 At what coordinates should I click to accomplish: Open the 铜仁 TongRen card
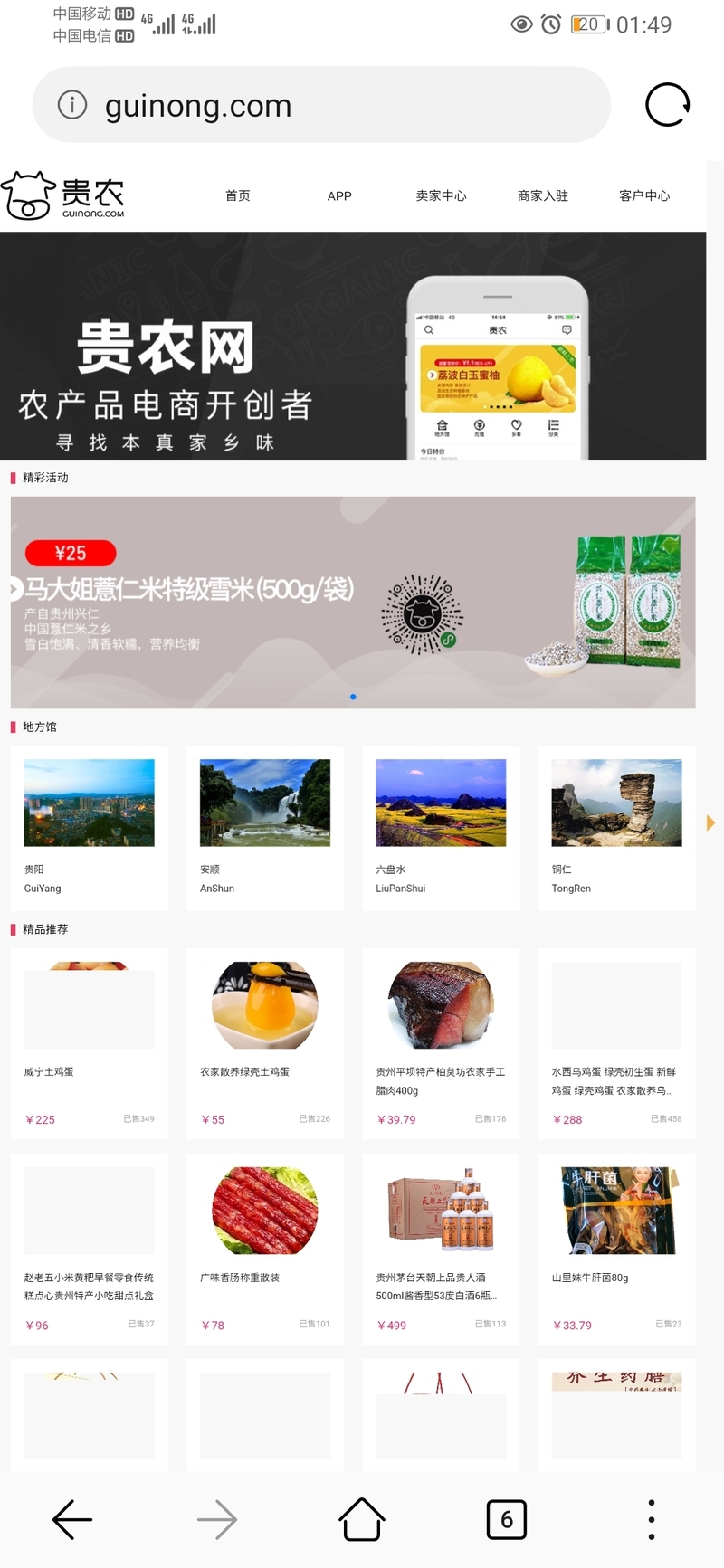616,828
